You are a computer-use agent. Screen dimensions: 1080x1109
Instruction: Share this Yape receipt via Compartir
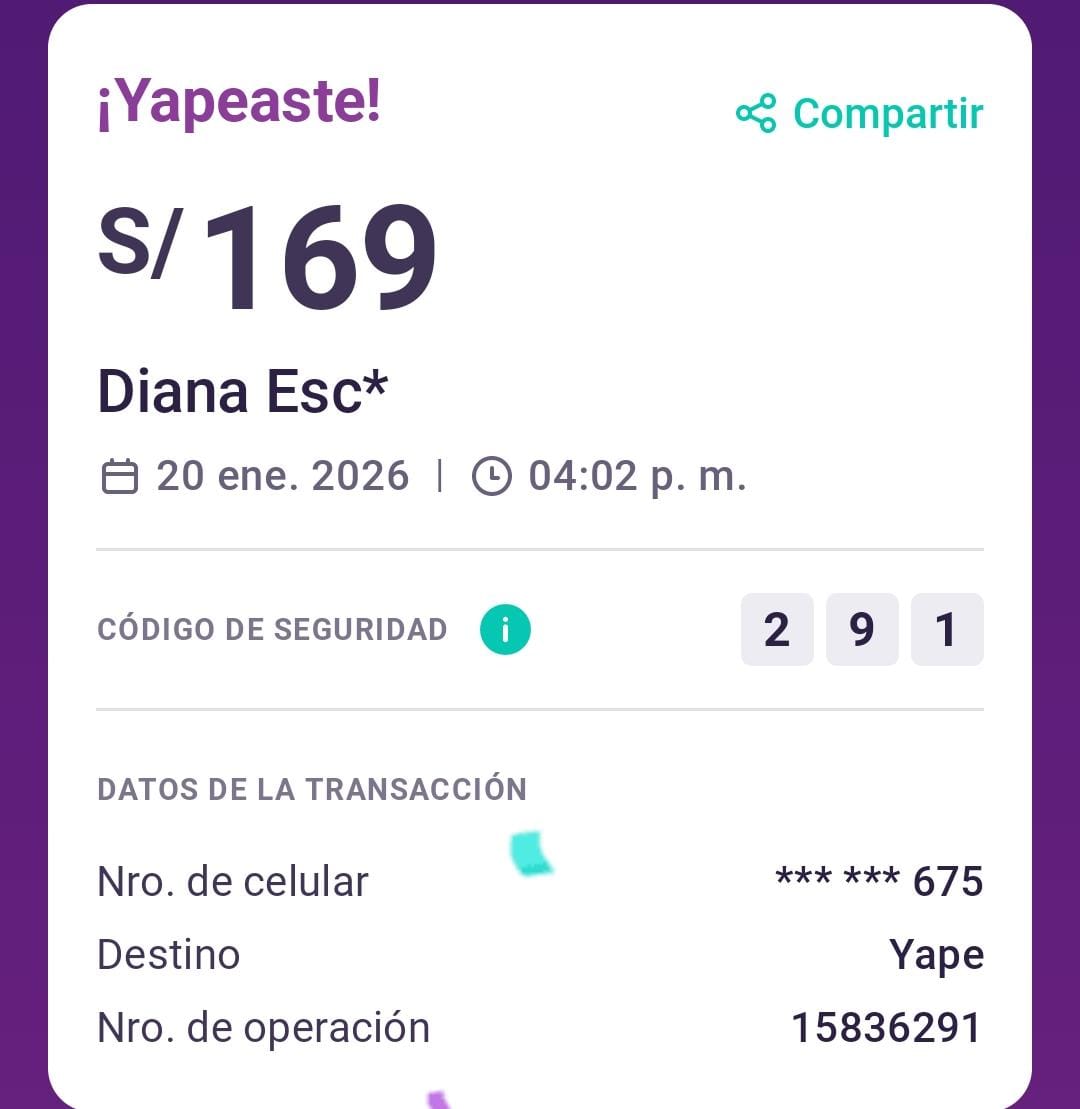[x=860, y=113]
